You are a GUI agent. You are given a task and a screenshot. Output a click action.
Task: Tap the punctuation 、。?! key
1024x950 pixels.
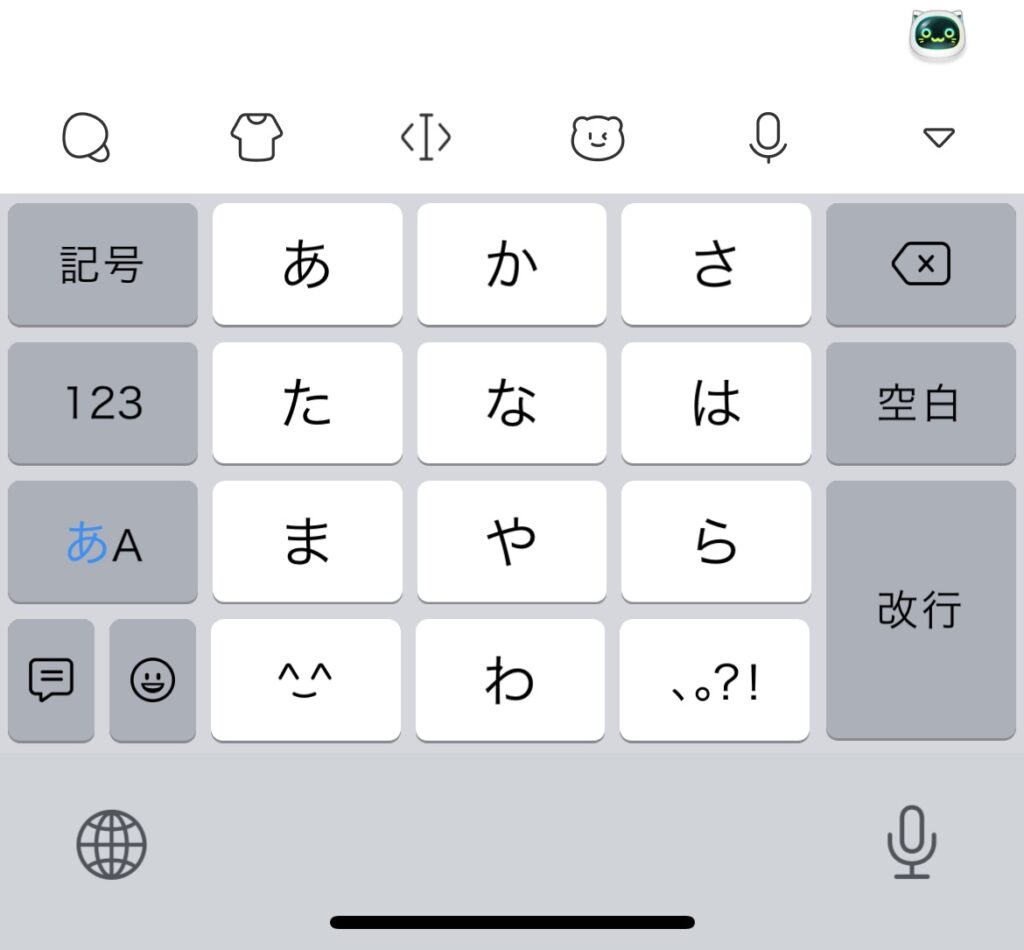click(x=714, y=680)
